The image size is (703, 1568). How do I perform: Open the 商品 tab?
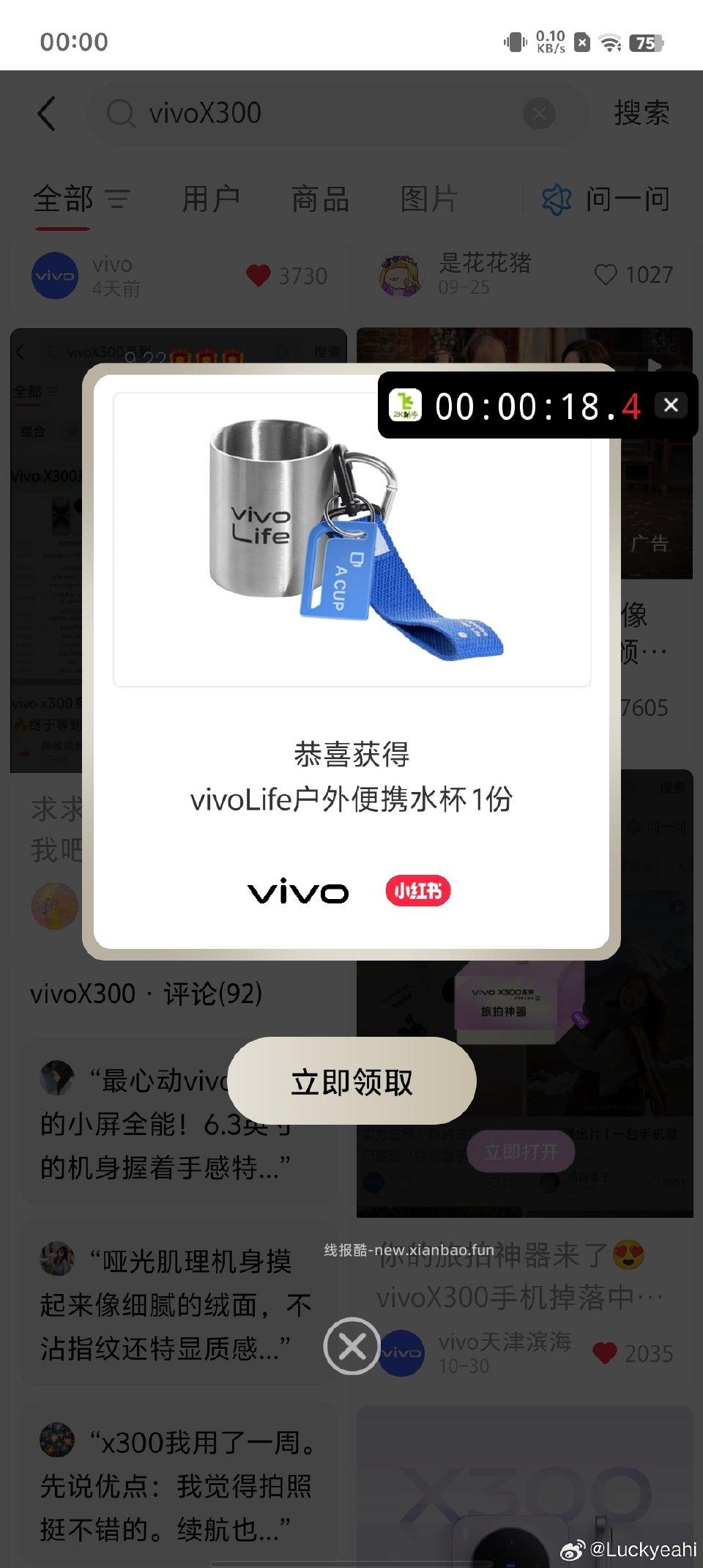click(320, 199)
